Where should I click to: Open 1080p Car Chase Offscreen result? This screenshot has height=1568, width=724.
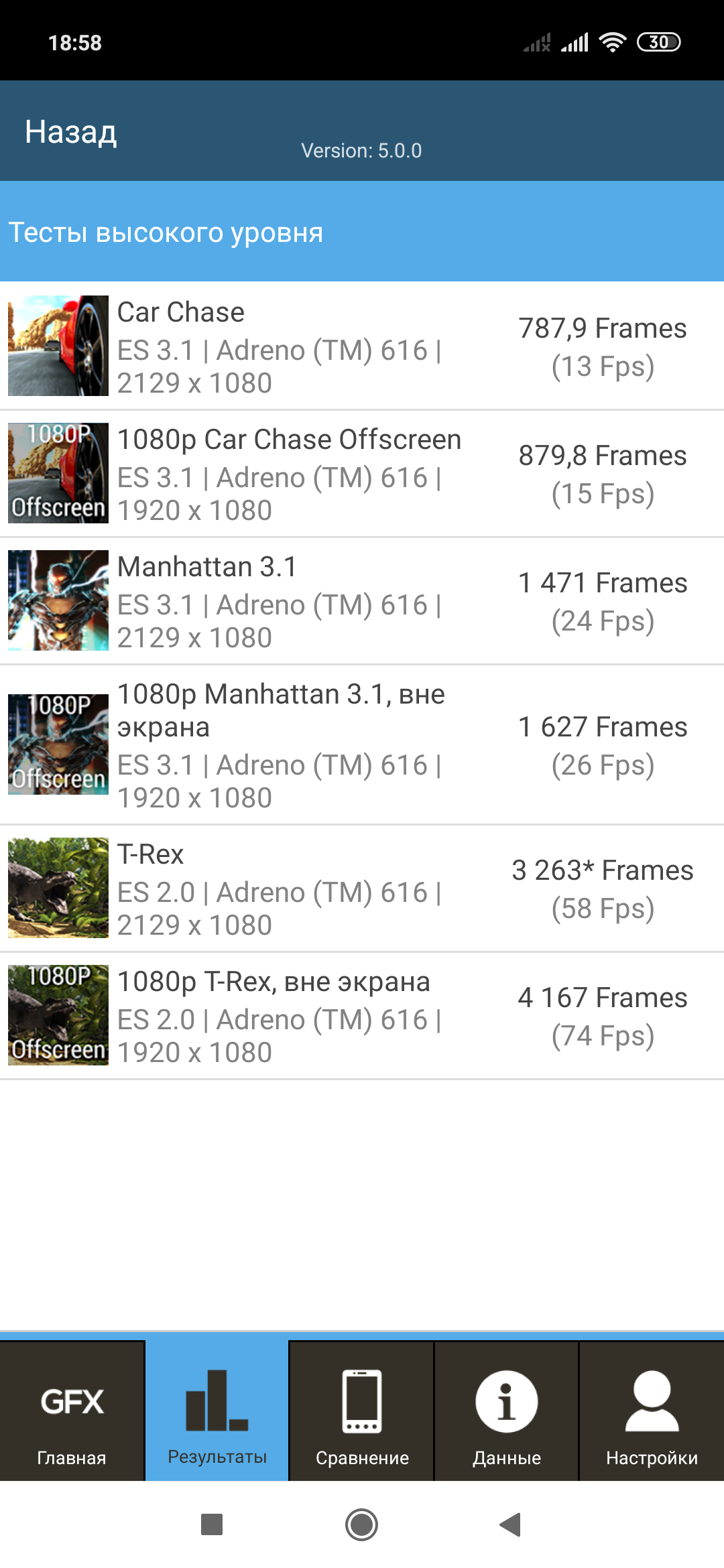(362, 473)
